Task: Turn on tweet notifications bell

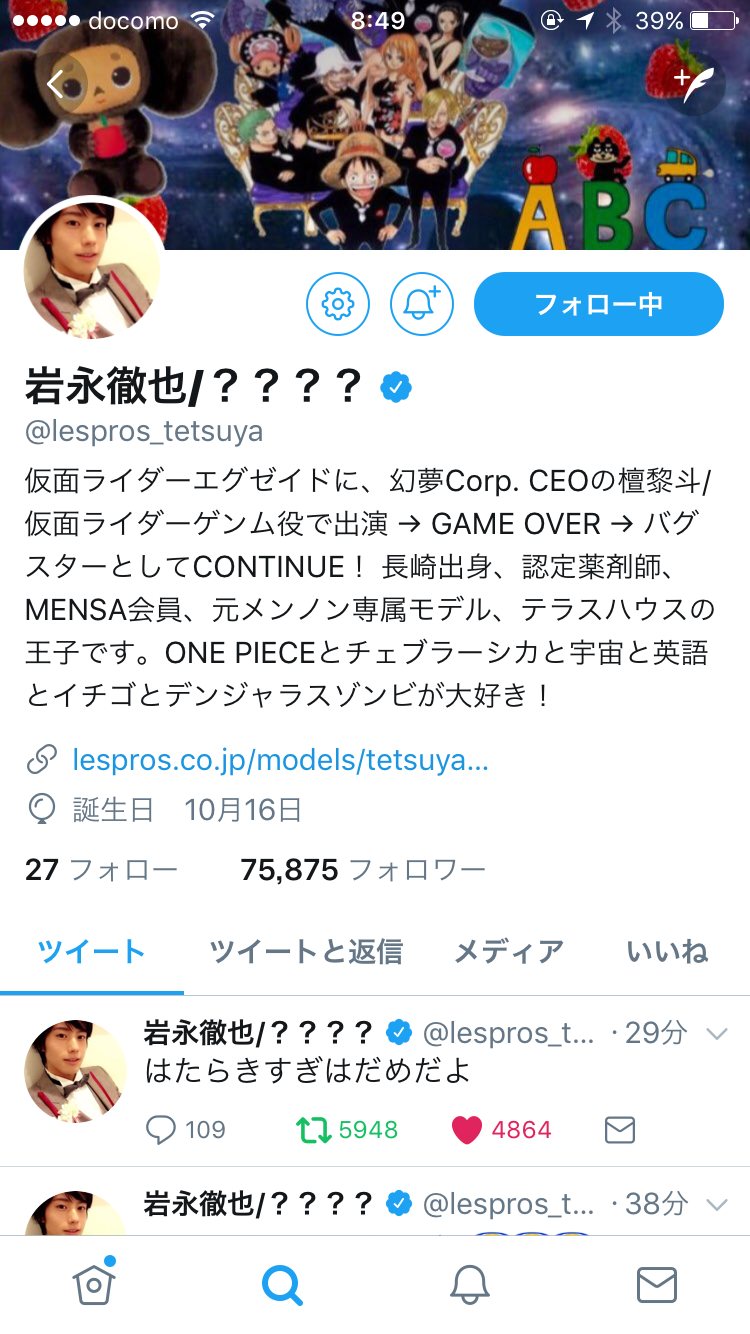Action: (421, 303)
